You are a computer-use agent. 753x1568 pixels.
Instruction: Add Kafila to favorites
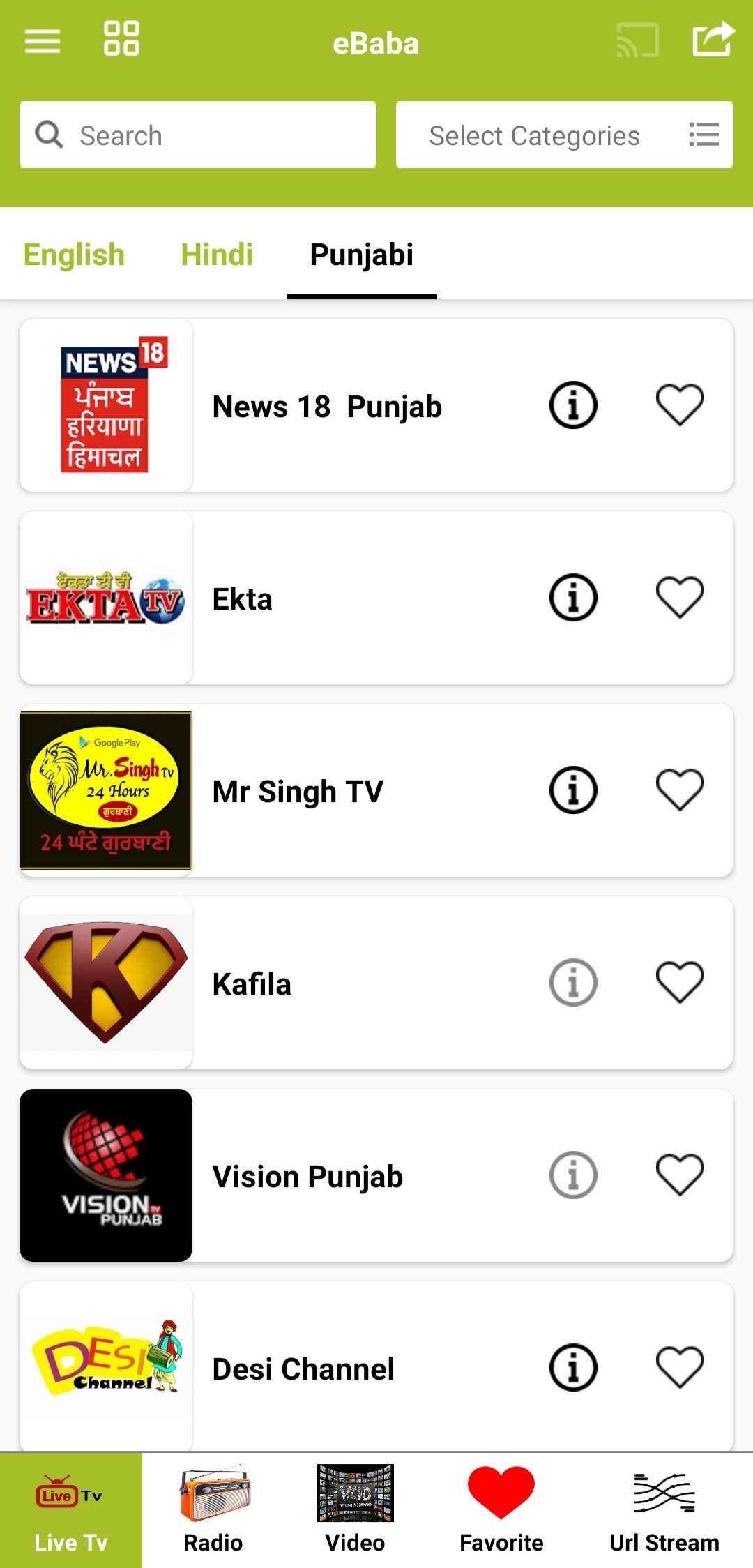680,983
